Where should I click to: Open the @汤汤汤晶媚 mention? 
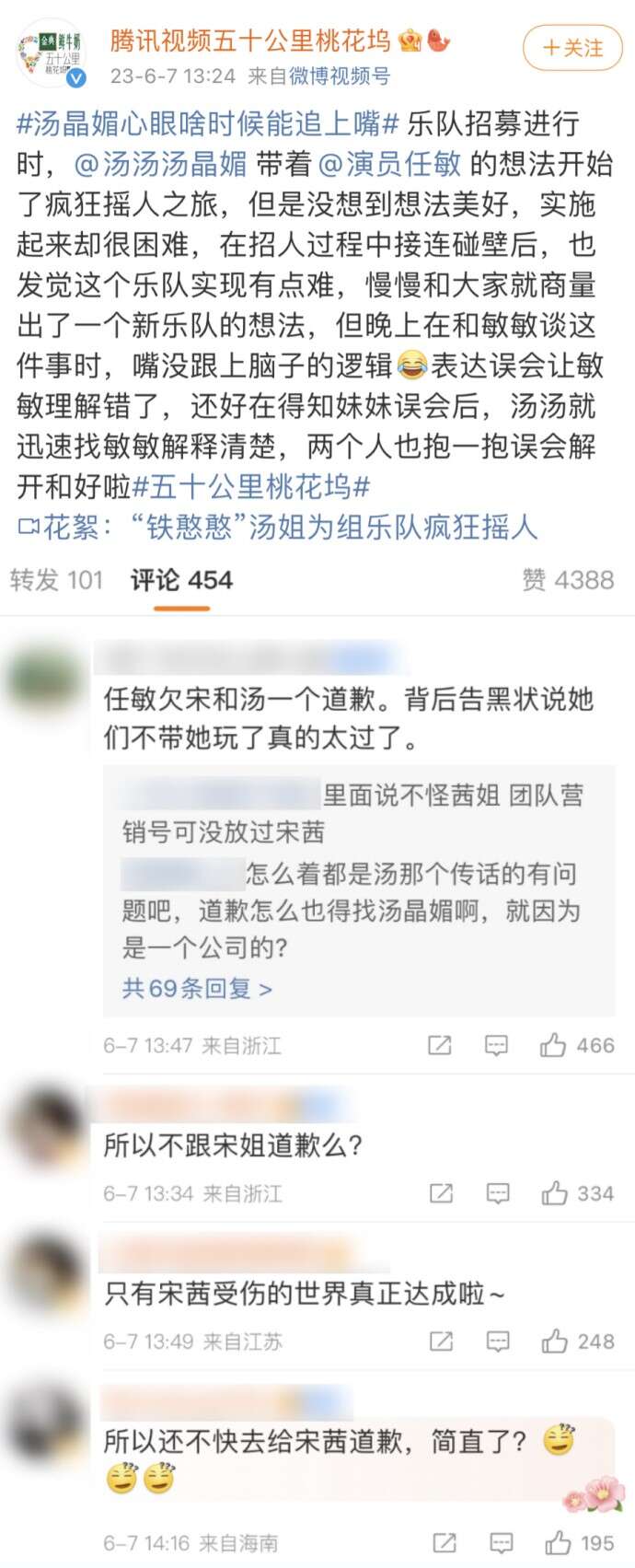coord(161,165)
